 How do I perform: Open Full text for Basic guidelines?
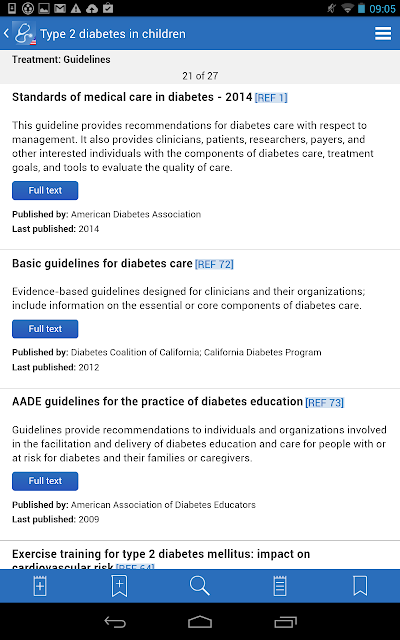click(45, 329)
